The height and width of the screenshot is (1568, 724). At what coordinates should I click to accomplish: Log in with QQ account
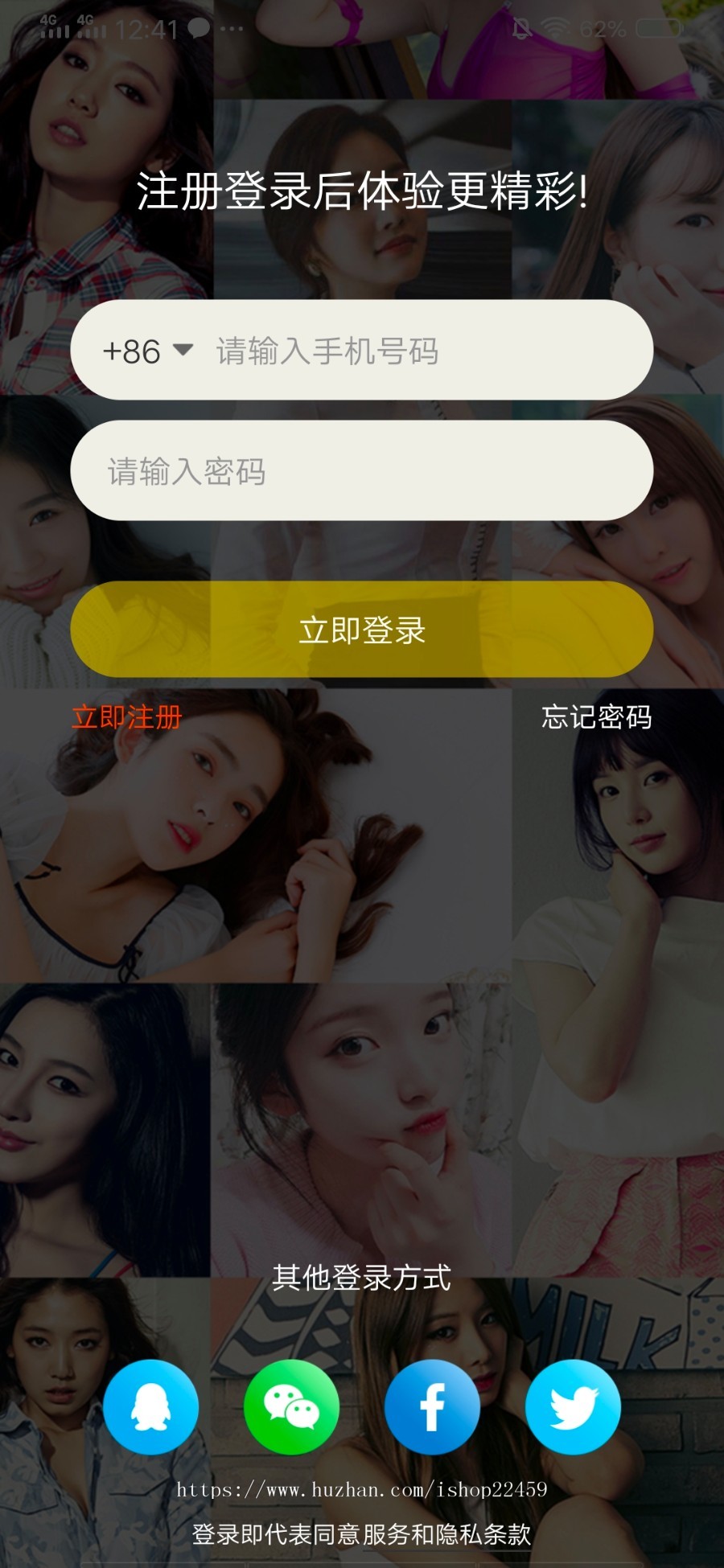click(x=151, y=1406)
